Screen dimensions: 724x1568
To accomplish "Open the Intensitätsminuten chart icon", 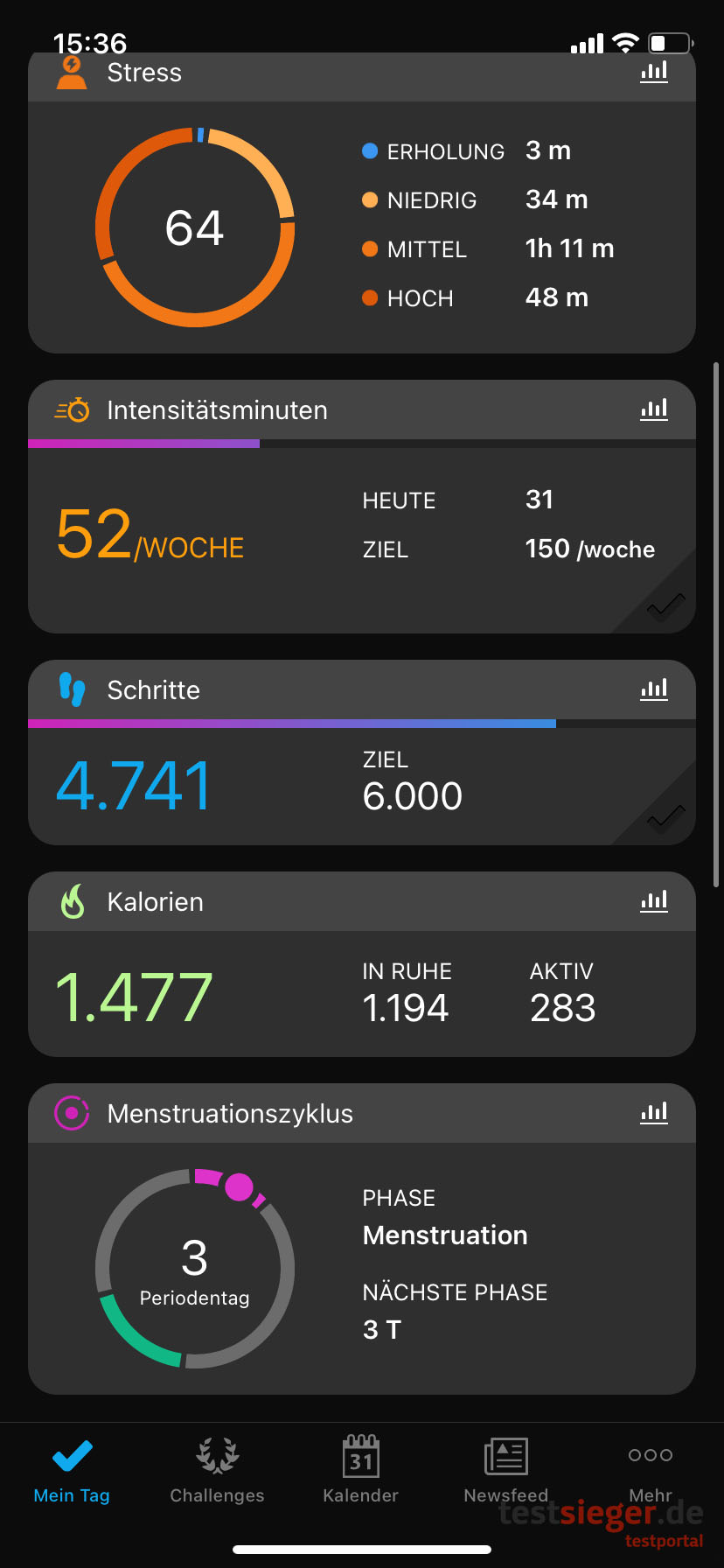I will coord(653,409).
